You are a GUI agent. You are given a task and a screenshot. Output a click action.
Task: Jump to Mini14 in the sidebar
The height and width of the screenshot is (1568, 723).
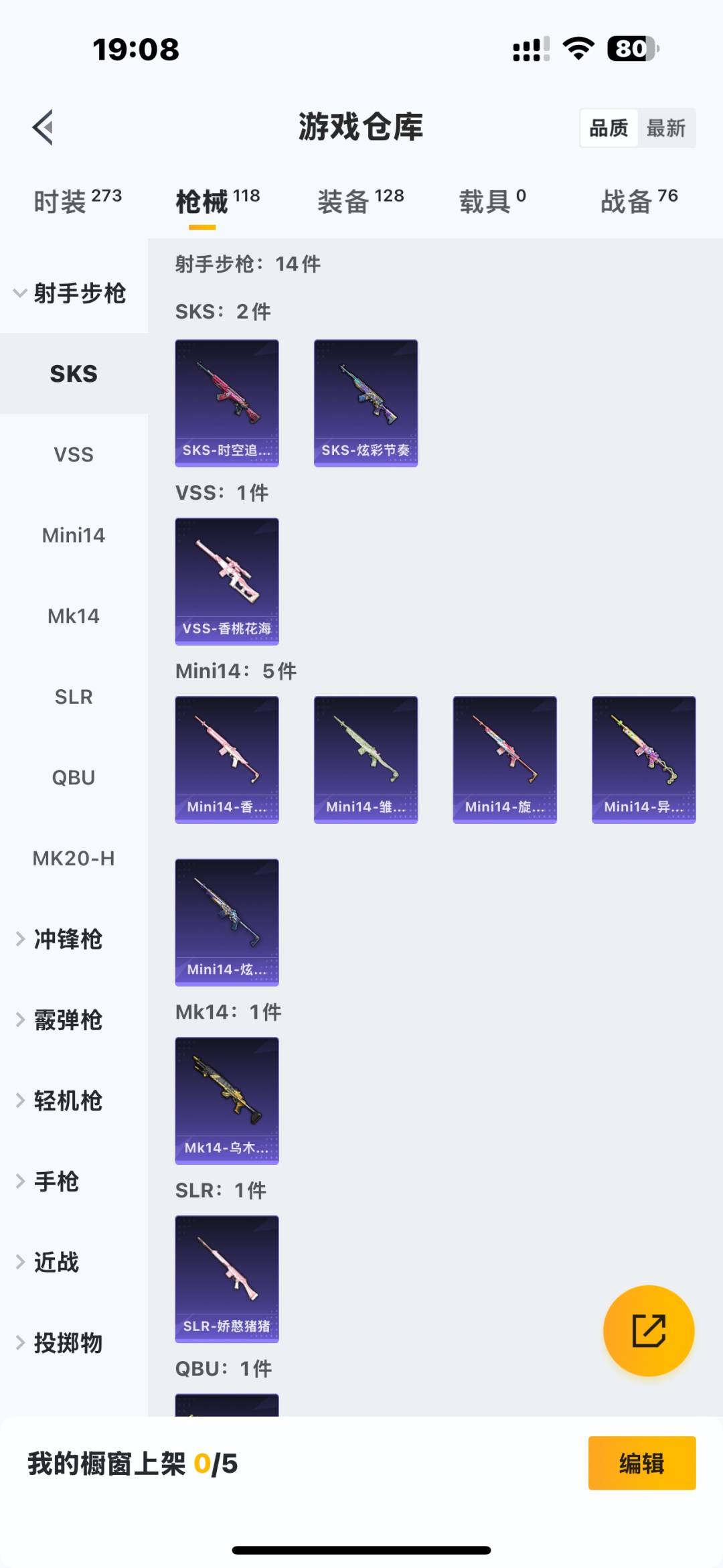tap(74, 535)
